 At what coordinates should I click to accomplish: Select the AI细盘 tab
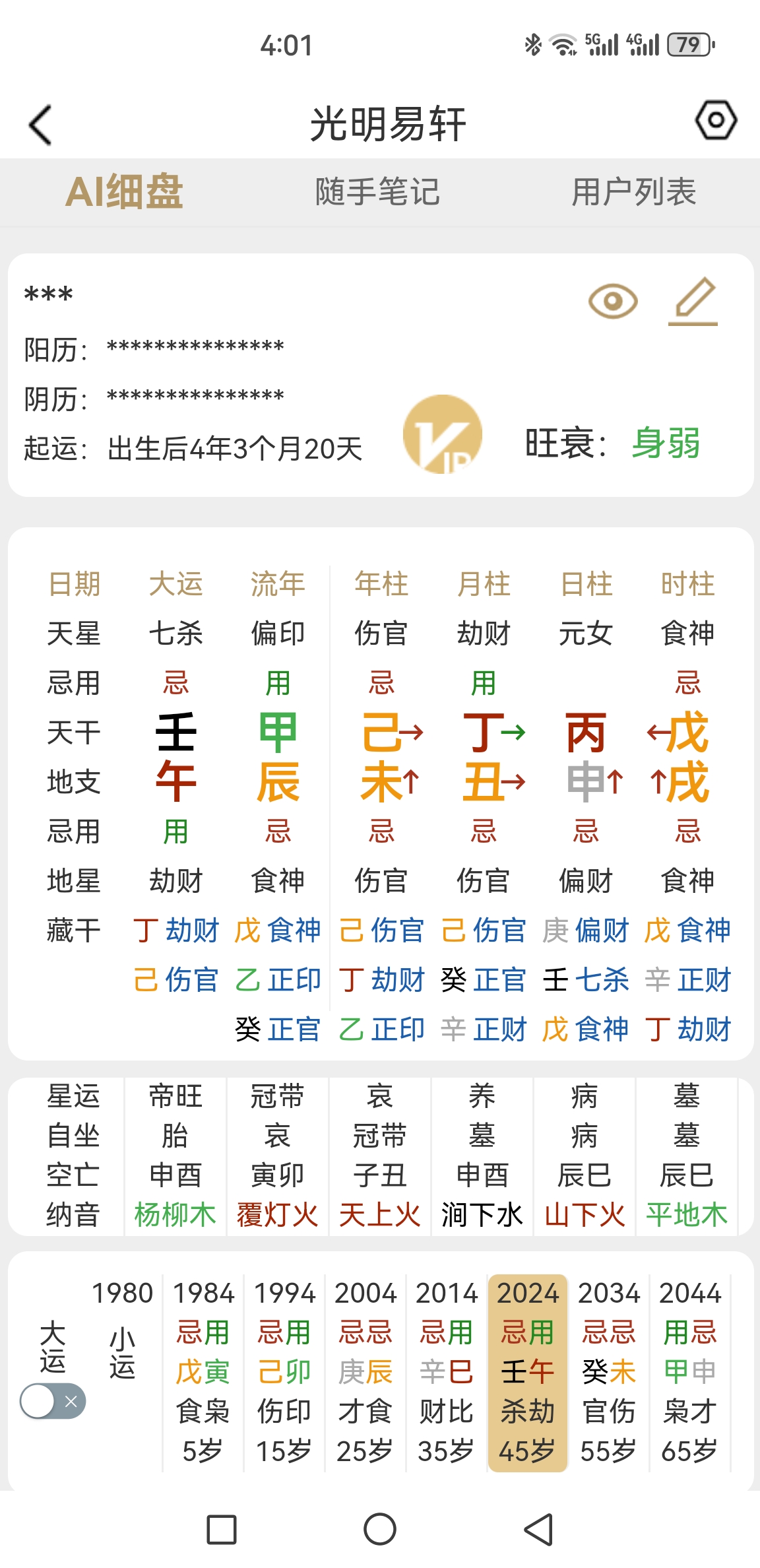pos(124,192)
